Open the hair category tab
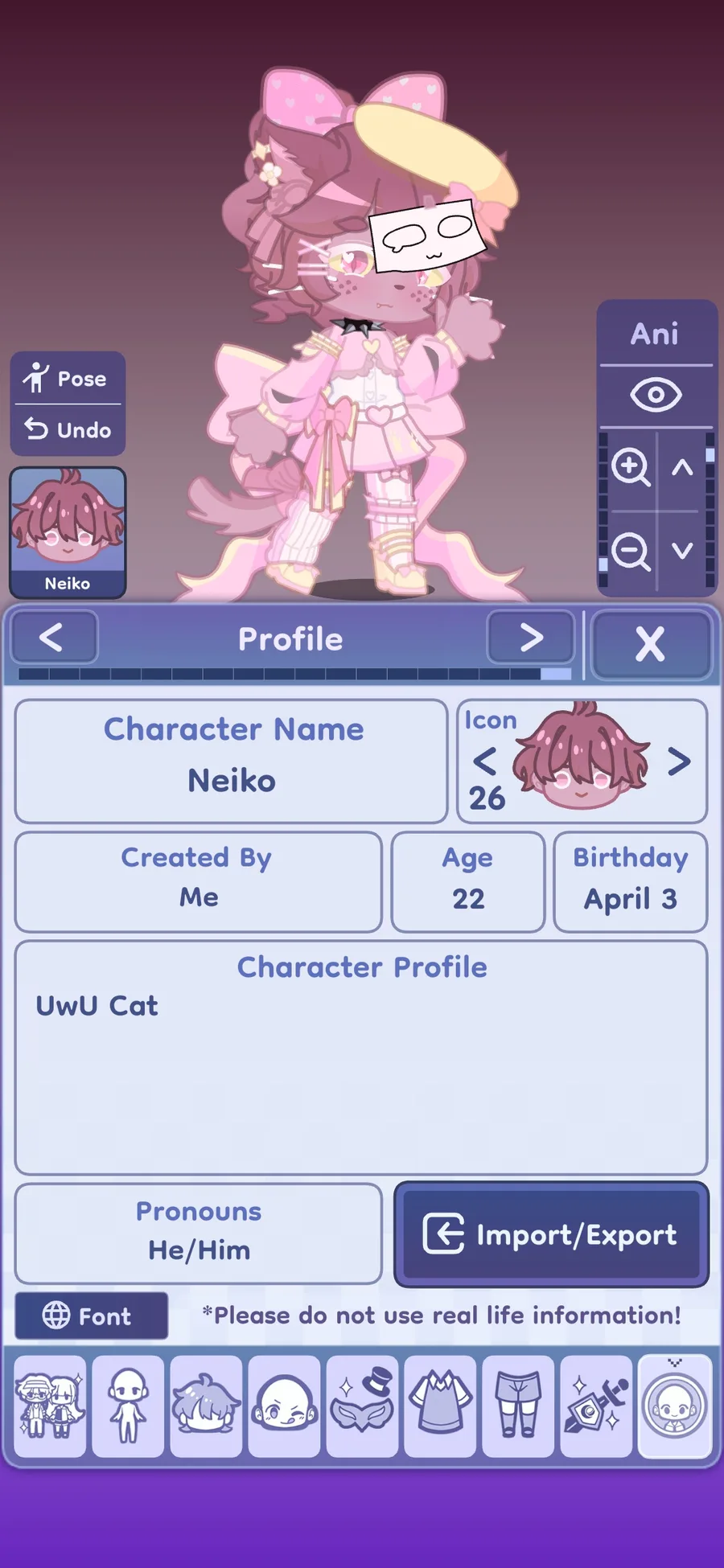The image size is (724, 1568). [x=206, y=1406]
